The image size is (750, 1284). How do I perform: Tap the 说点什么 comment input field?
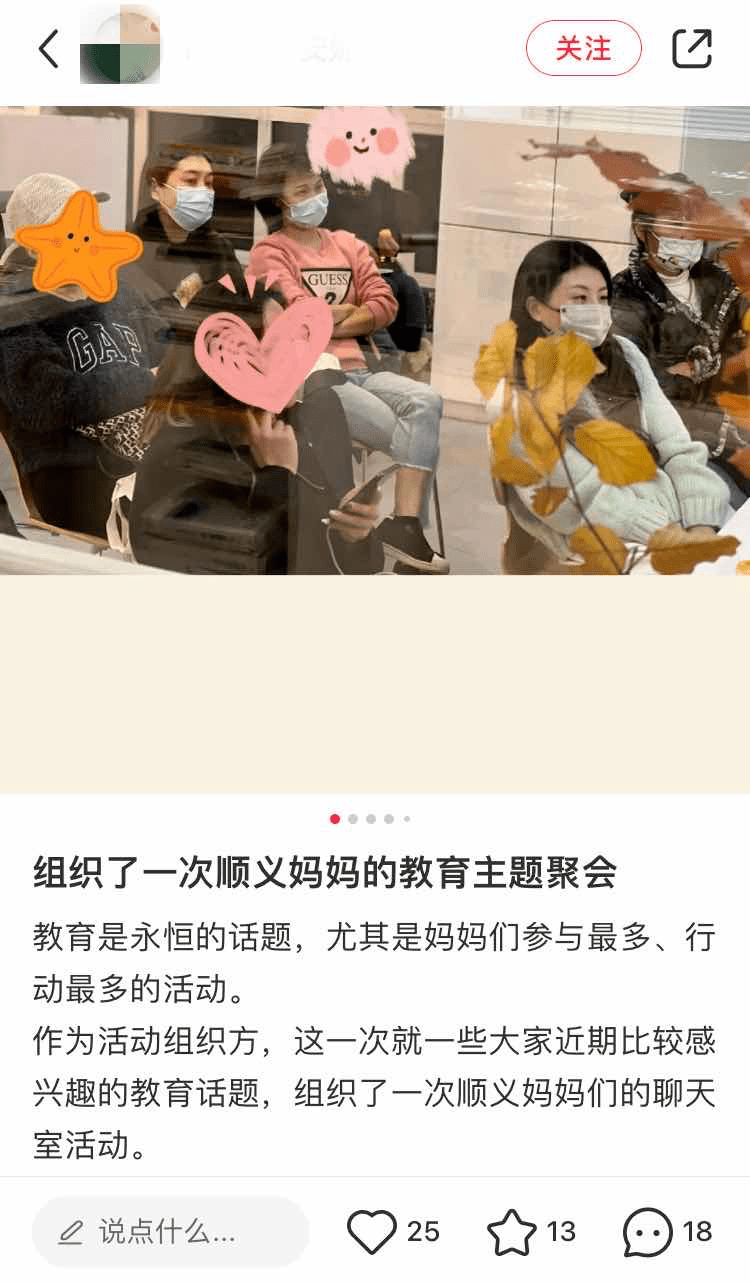[170, 1232]
